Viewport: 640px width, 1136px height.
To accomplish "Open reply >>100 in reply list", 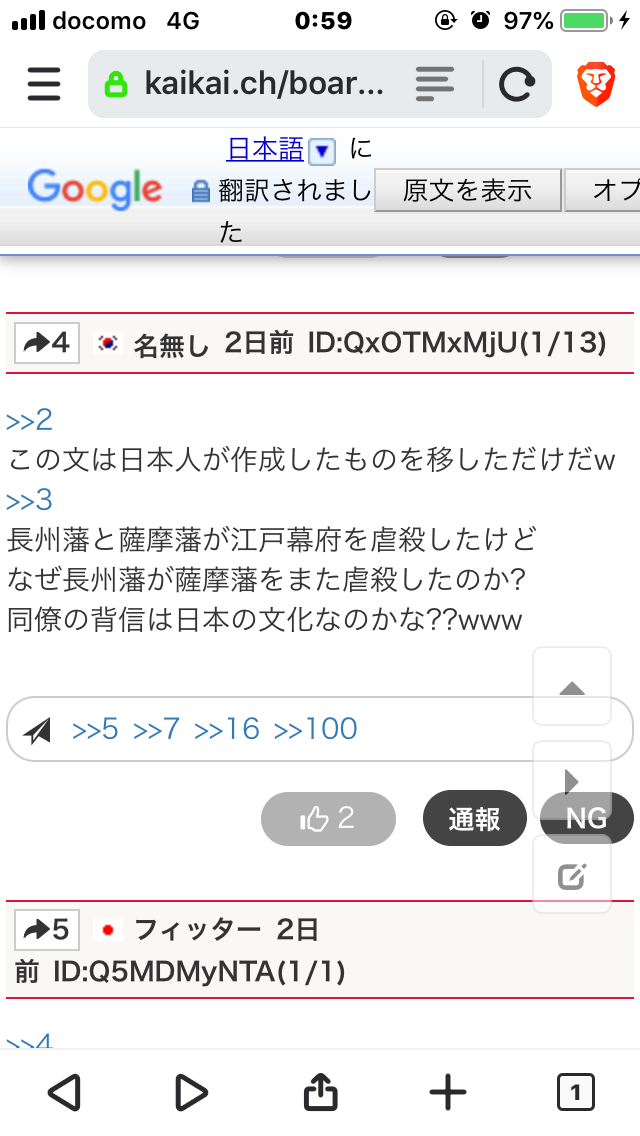I will click(x=315, y=729).
